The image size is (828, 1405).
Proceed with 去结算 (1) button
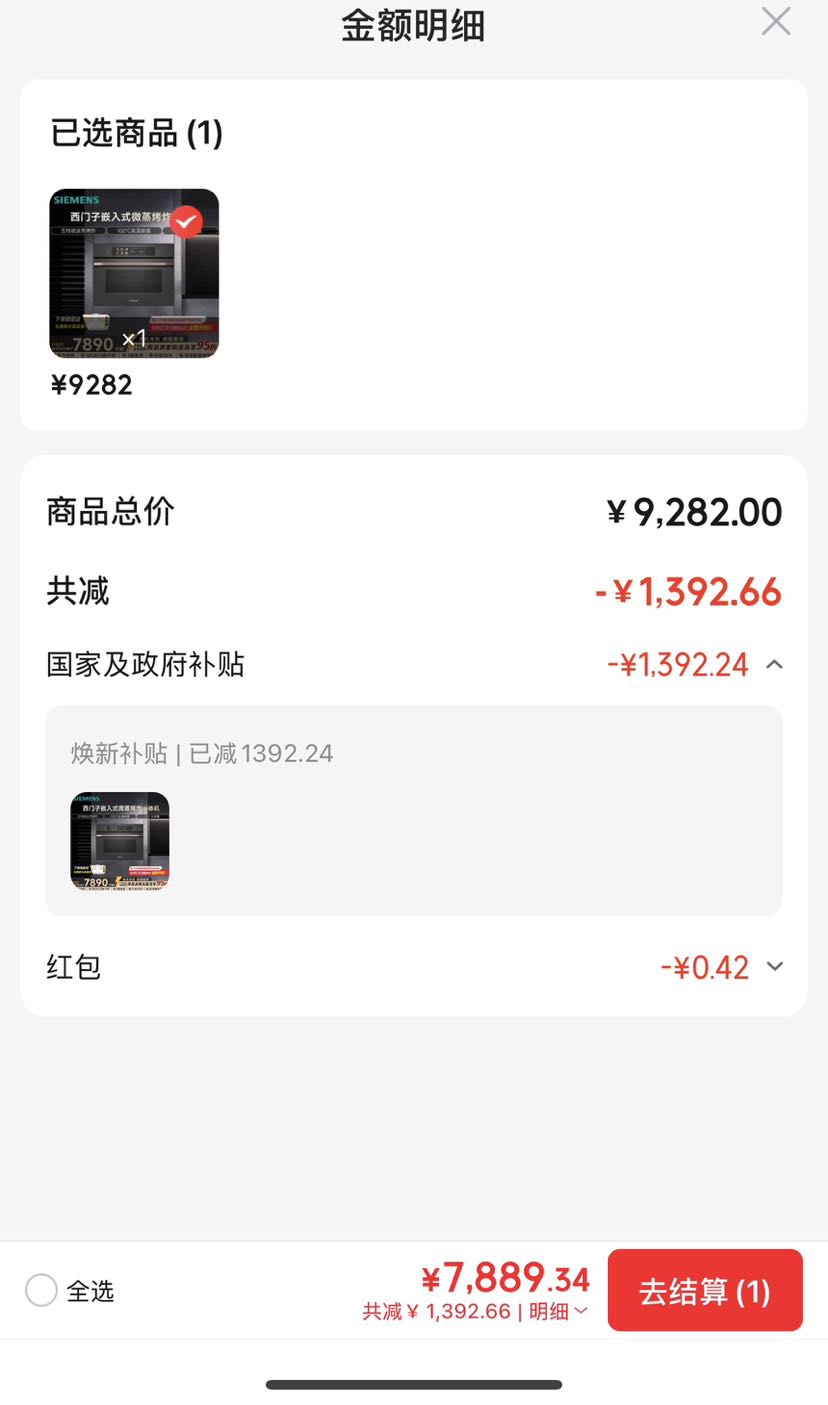pos(705,1290)
